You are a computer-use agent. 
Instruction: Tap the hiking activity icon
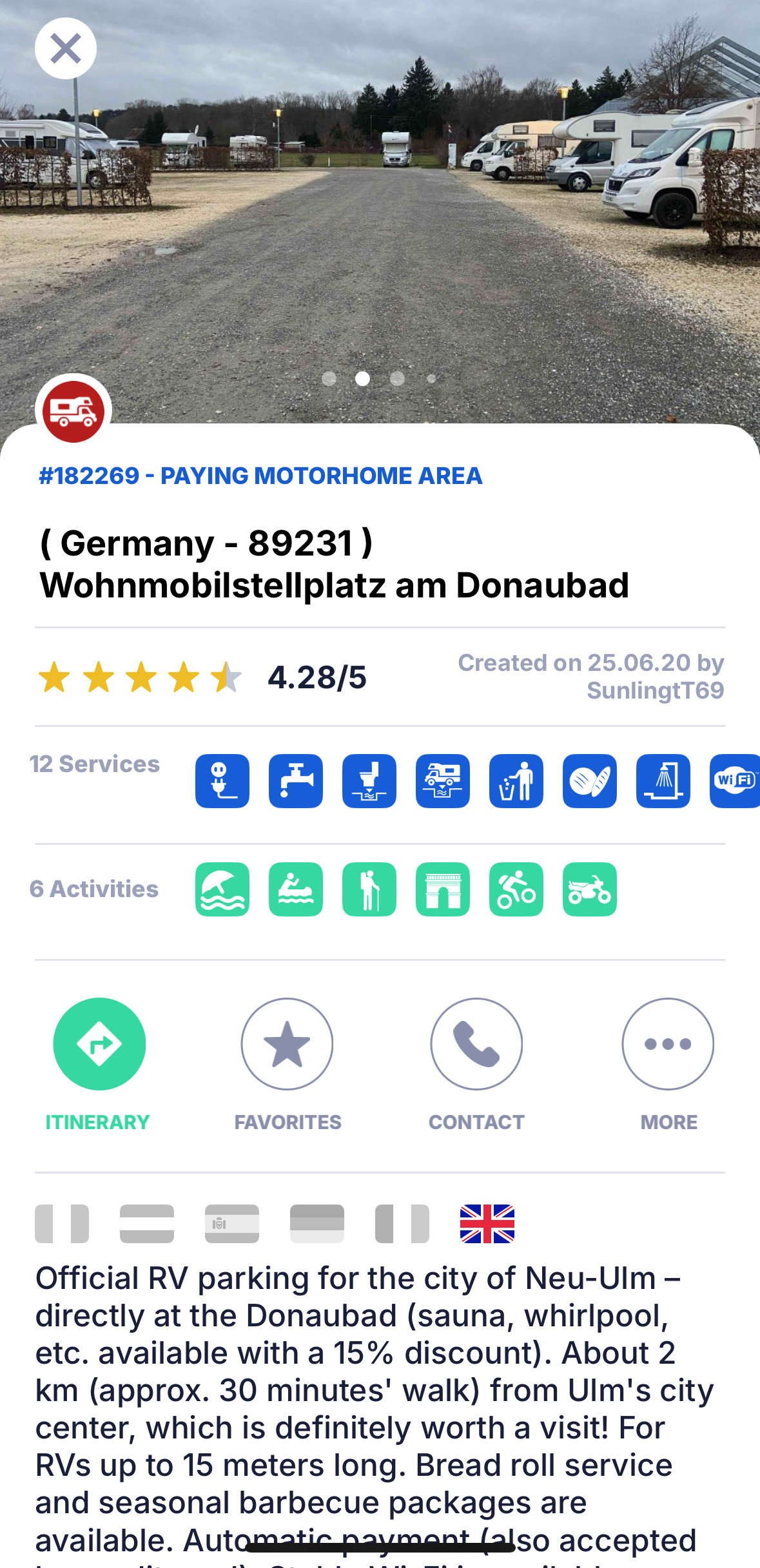coord(369,889)
